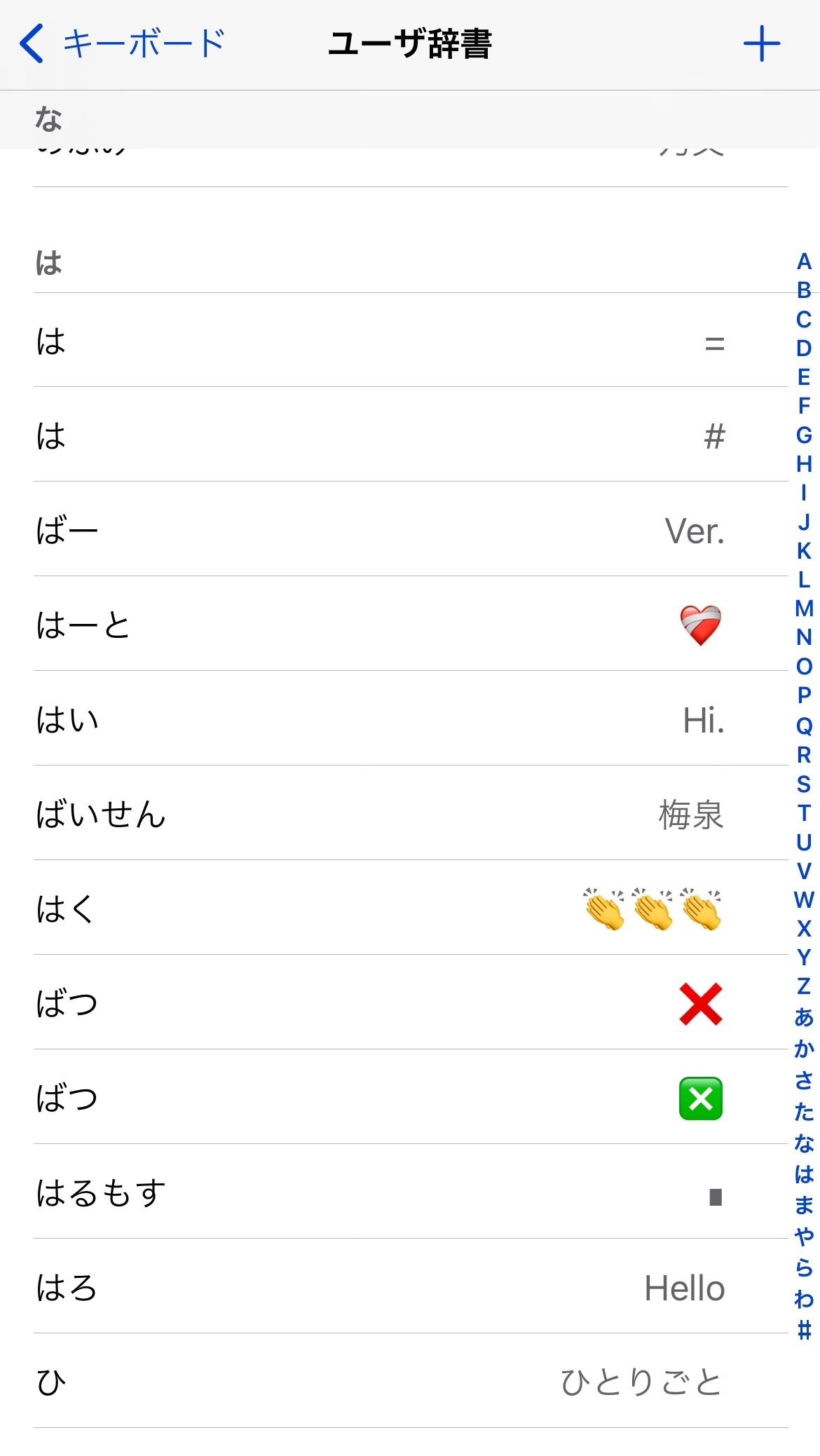Open the はく clapping hands entry
Screen dimensions: 820x1456
tap(410, 908)
